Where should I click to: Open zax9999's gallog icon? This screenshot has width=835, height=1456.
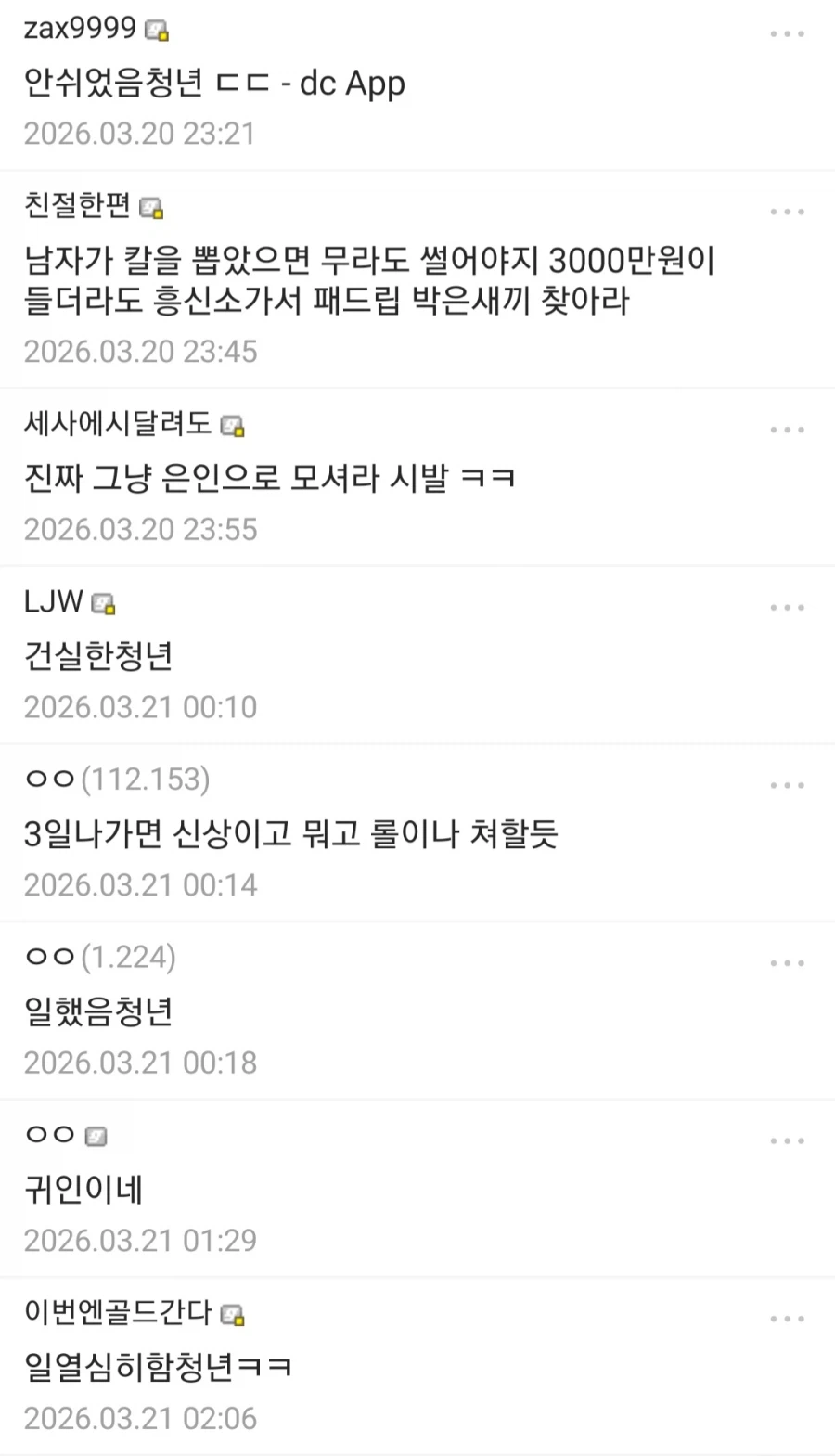(156, 31)
